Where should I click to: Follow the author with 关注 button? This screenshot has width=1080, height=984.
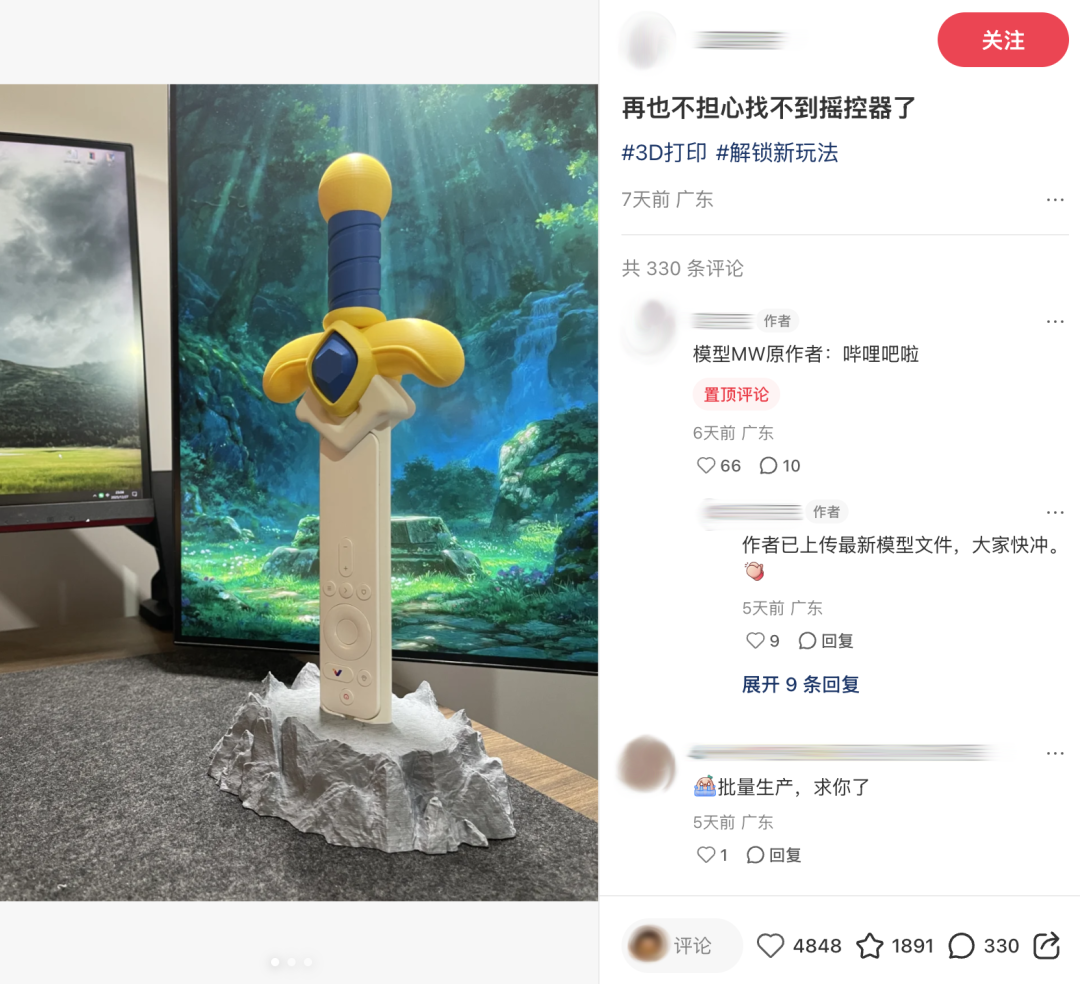1002,40
